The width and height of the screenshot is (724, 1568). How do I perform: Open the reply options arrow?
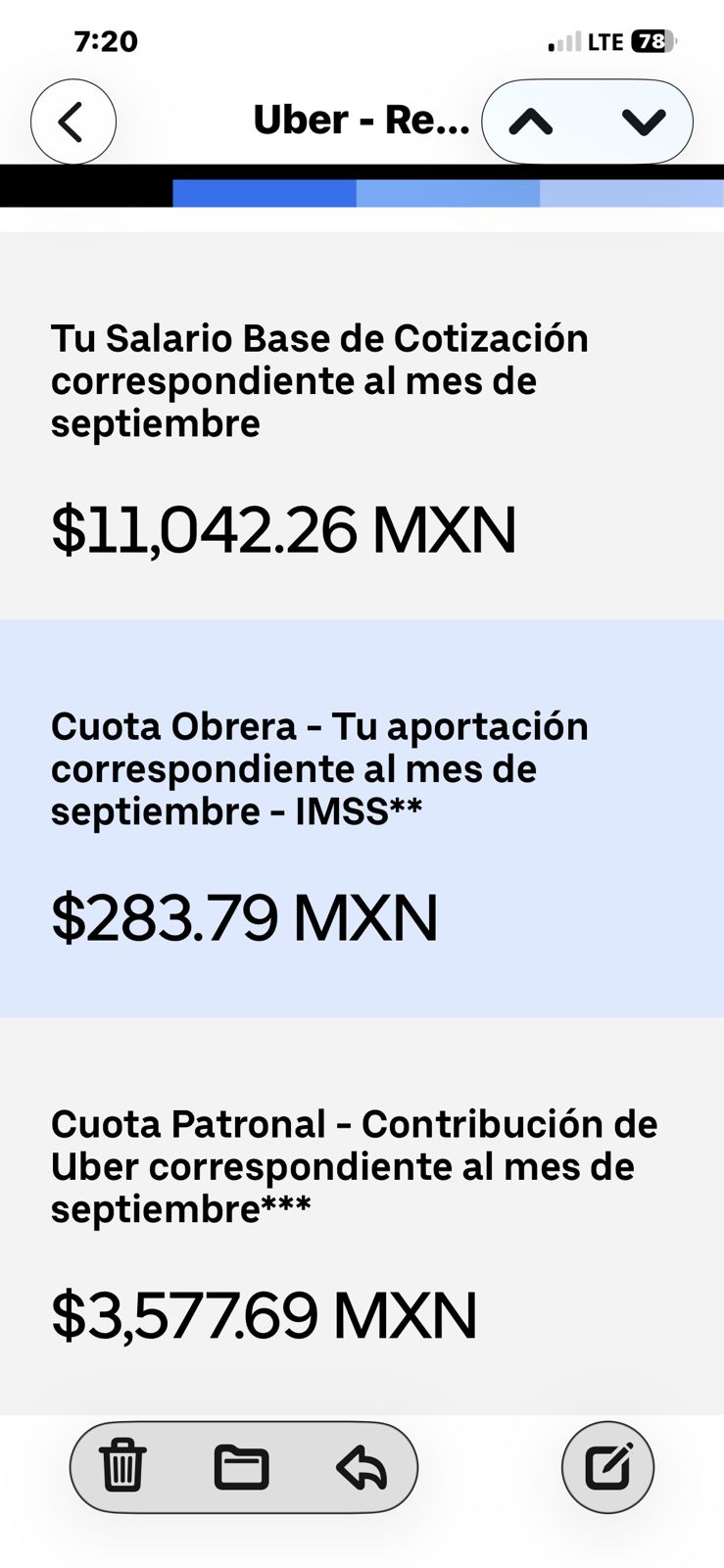[362, 1467]
